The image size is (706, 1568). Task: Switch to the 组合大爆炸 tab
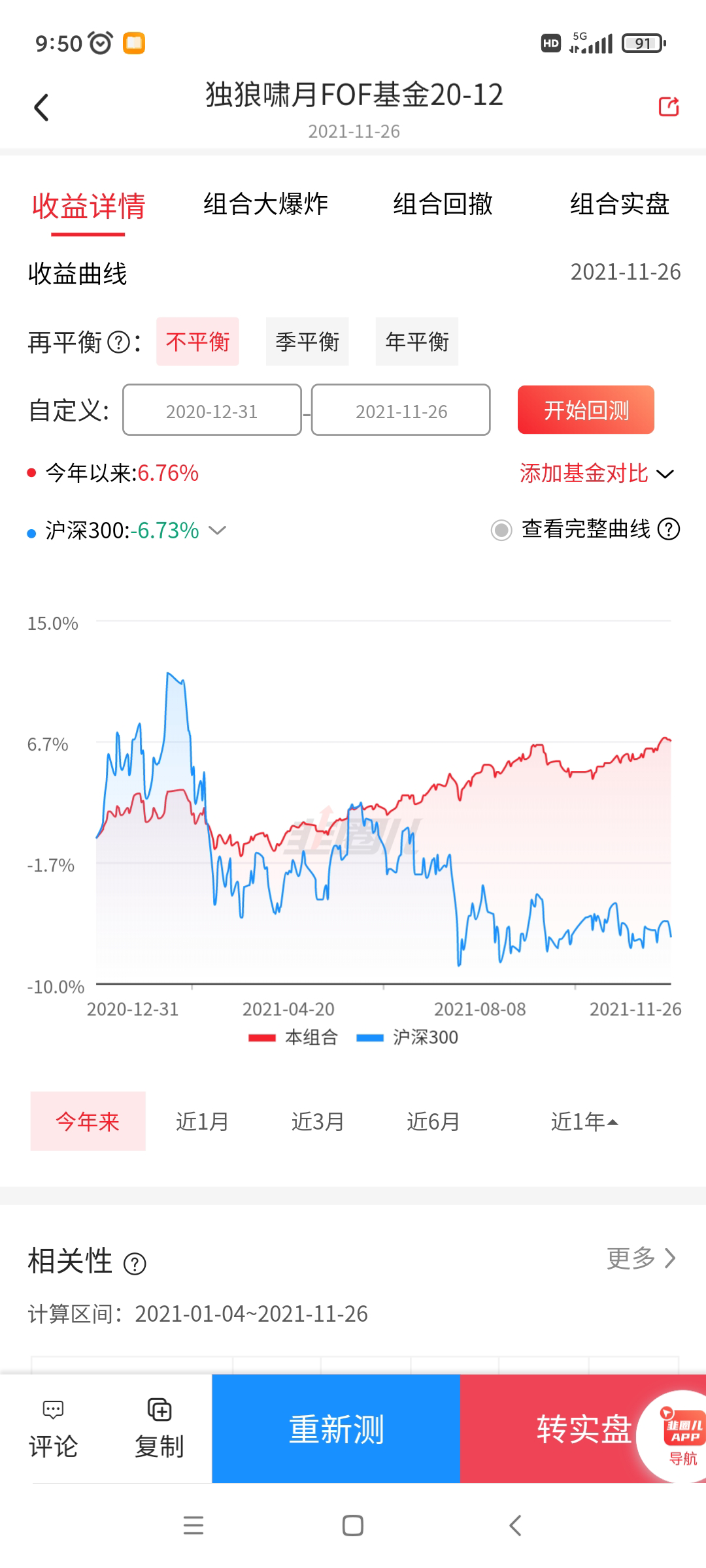click(265, 204)
